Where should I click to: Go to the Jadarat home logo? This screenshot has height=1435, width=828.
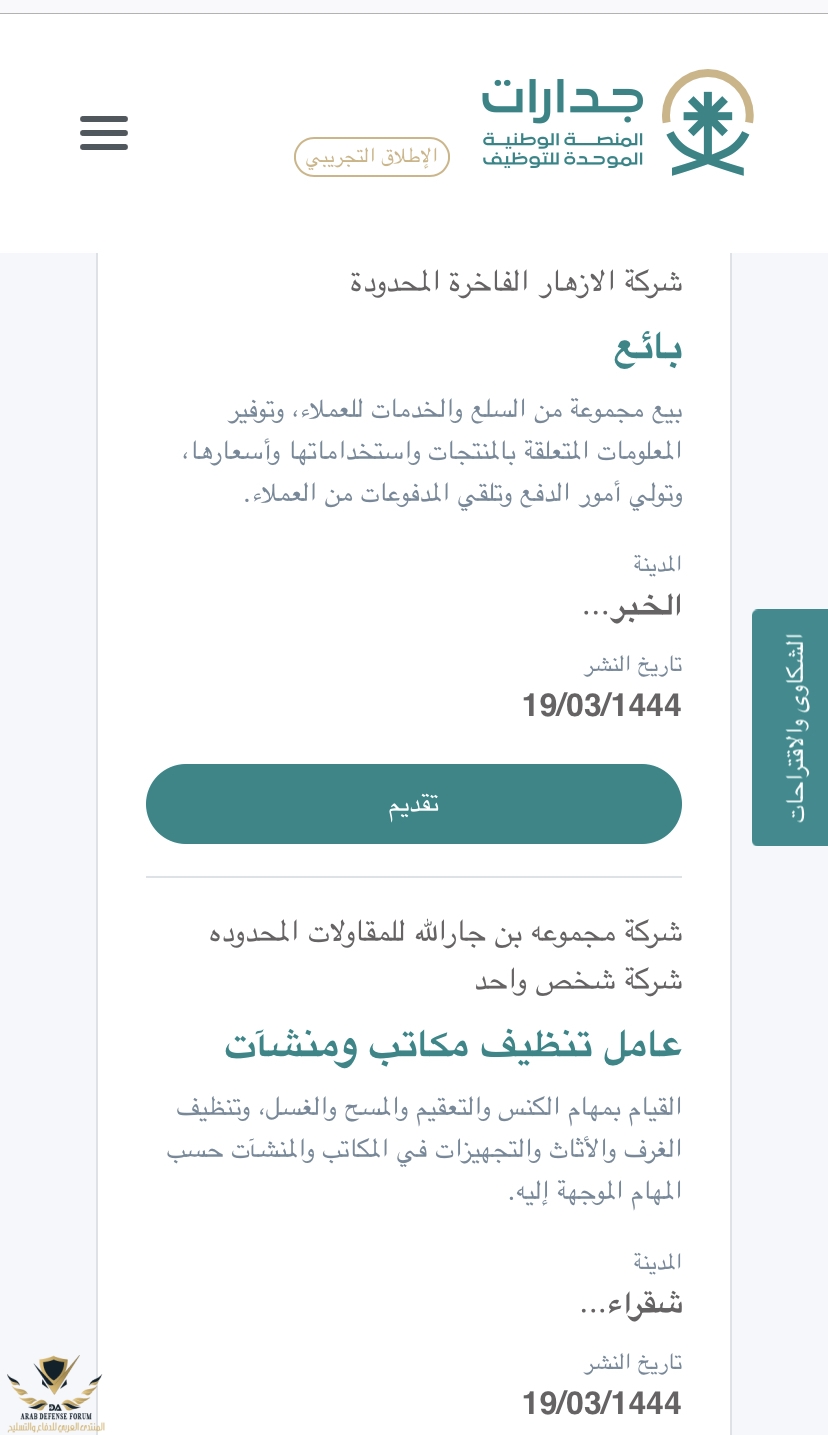point(617,122)
